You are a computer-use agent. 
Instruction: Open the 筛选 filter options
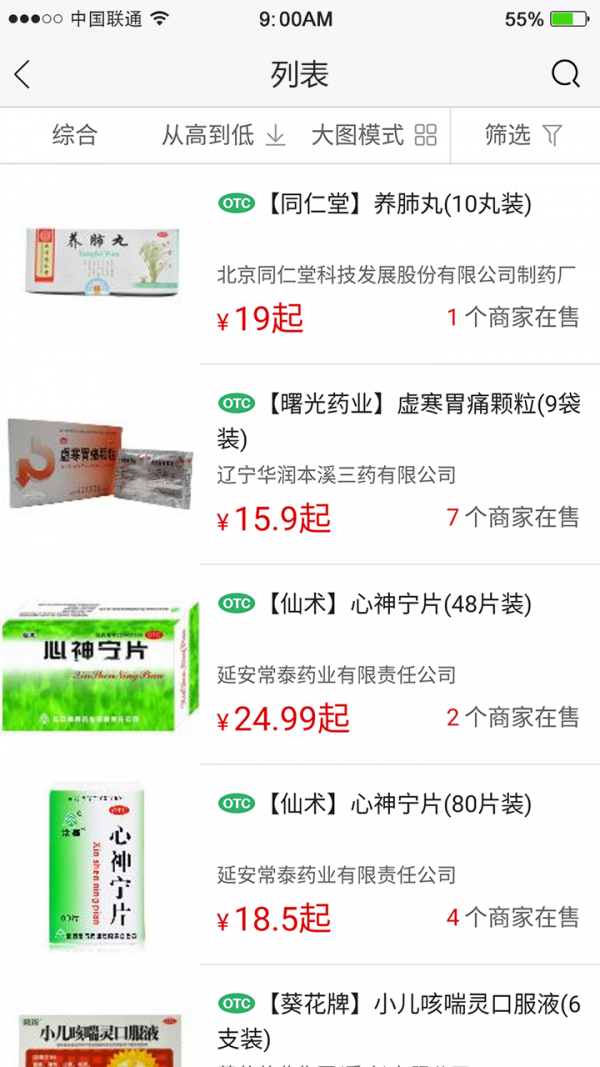click(524, 135)
